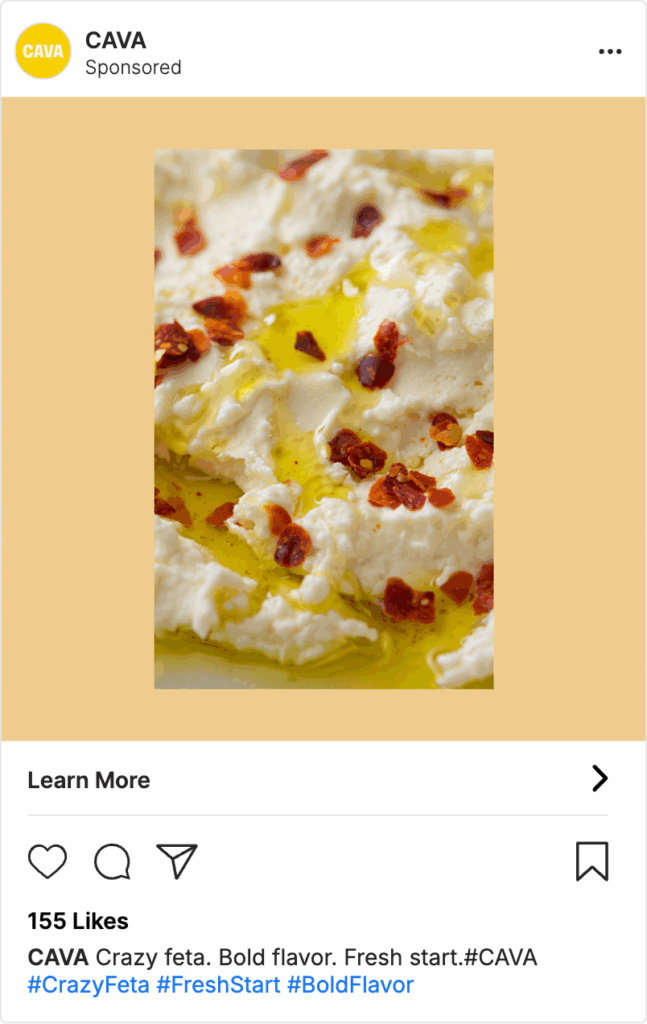The width and height of the screenshot is (647, 1024).
Task: Open the #BoldFlavor hashtag
Action: coord(350,985)
